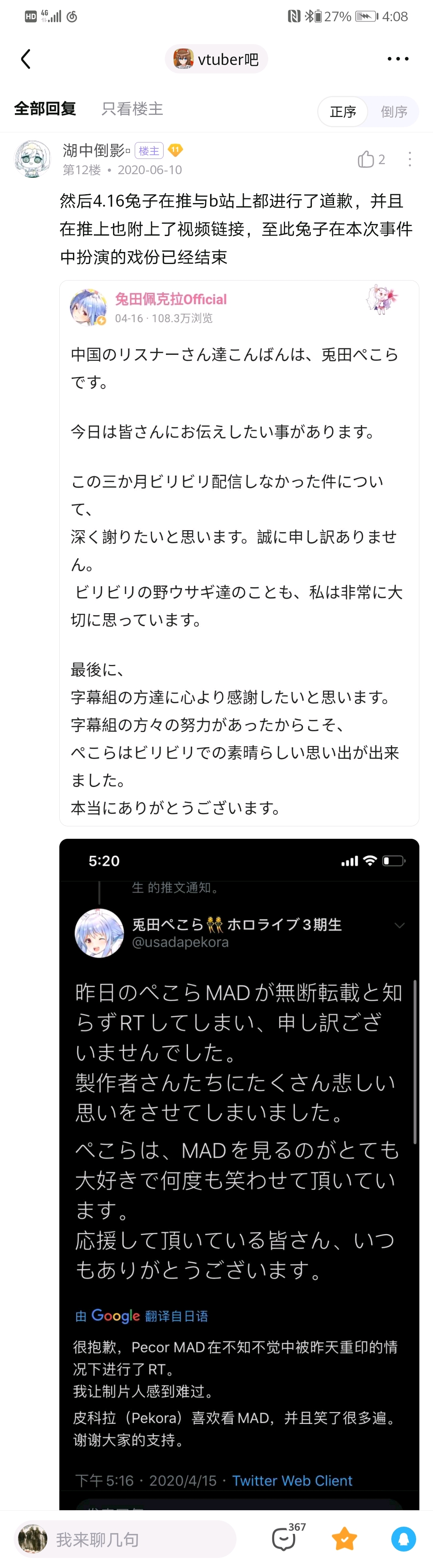Screen dimensions: 433x1568
Task: Open more options for 湖中倒影's post
Action: (x=410, y=159)
